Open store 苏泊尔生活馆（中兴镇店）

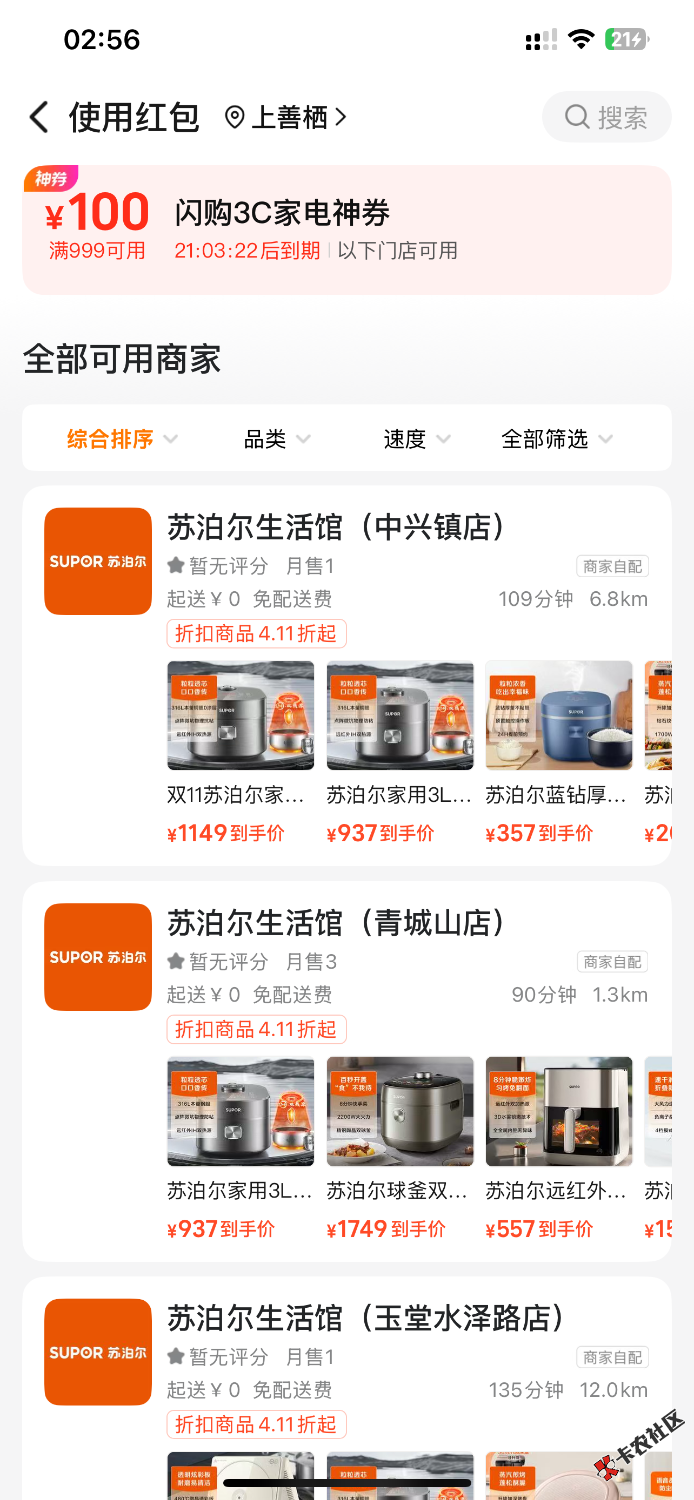pos(337,527)
